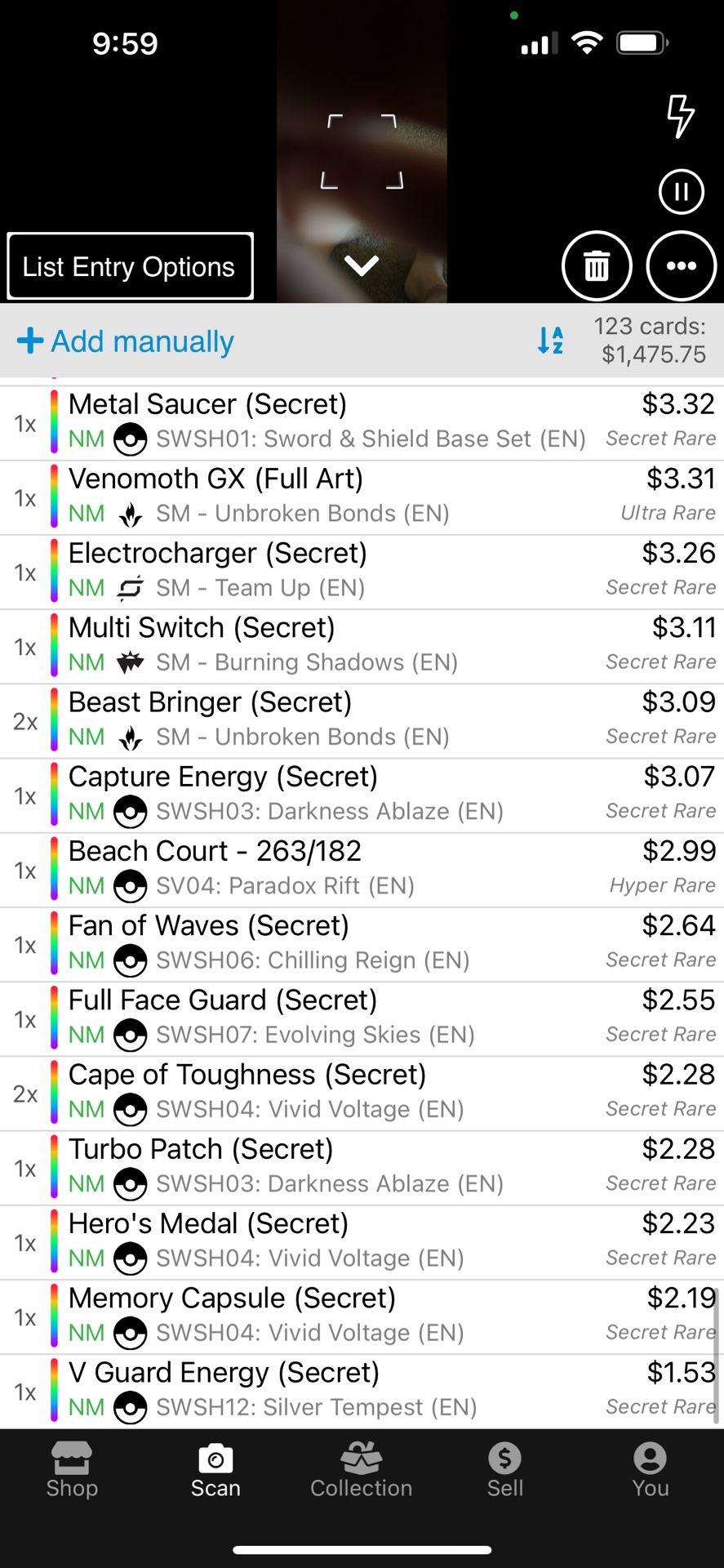Image resolution: width=724 pixels, height=1568 pixels.
Task: Toggle the camera flash icon
Action: [680, 115]
